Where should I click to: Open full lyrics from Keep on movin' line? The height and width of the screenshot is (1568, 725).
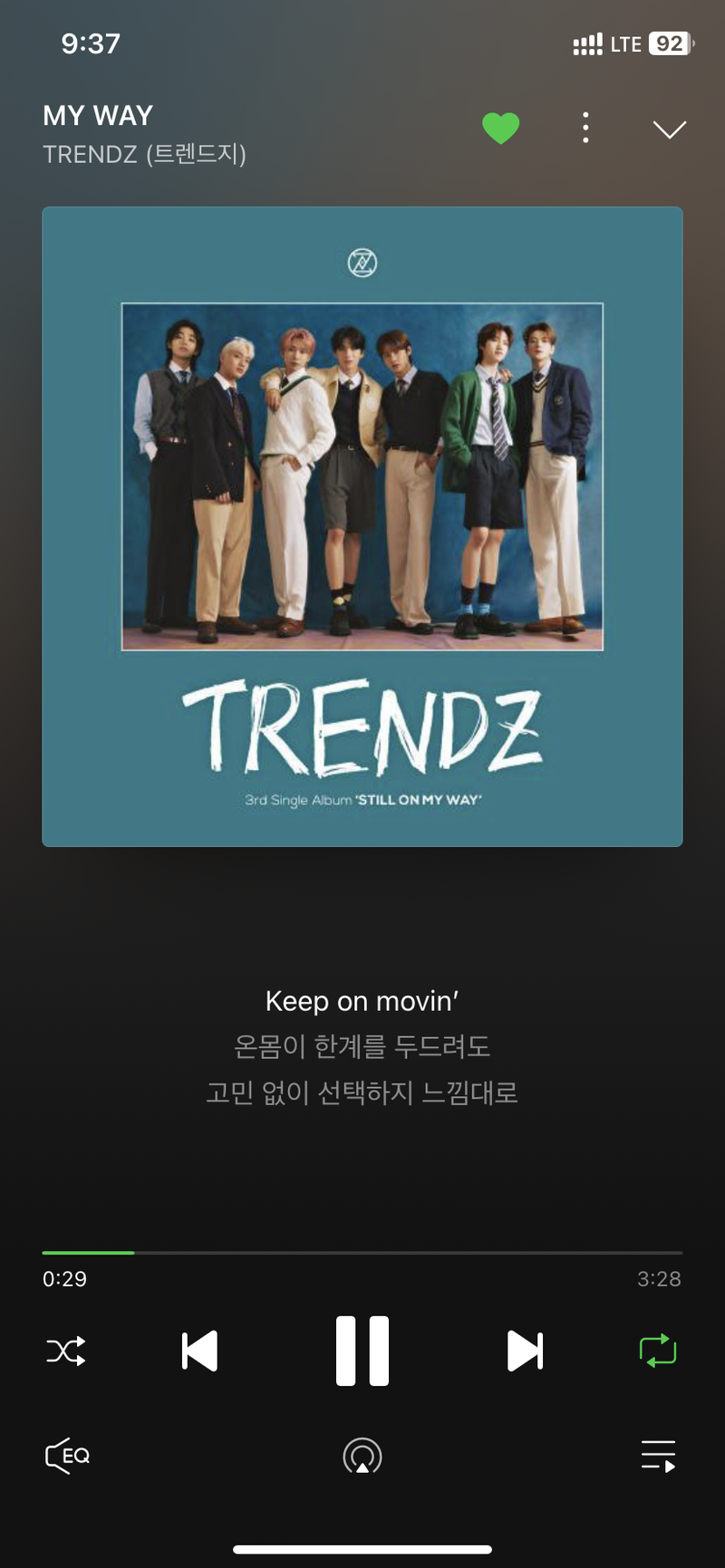pyautogui.click(x=362, y=1001)
